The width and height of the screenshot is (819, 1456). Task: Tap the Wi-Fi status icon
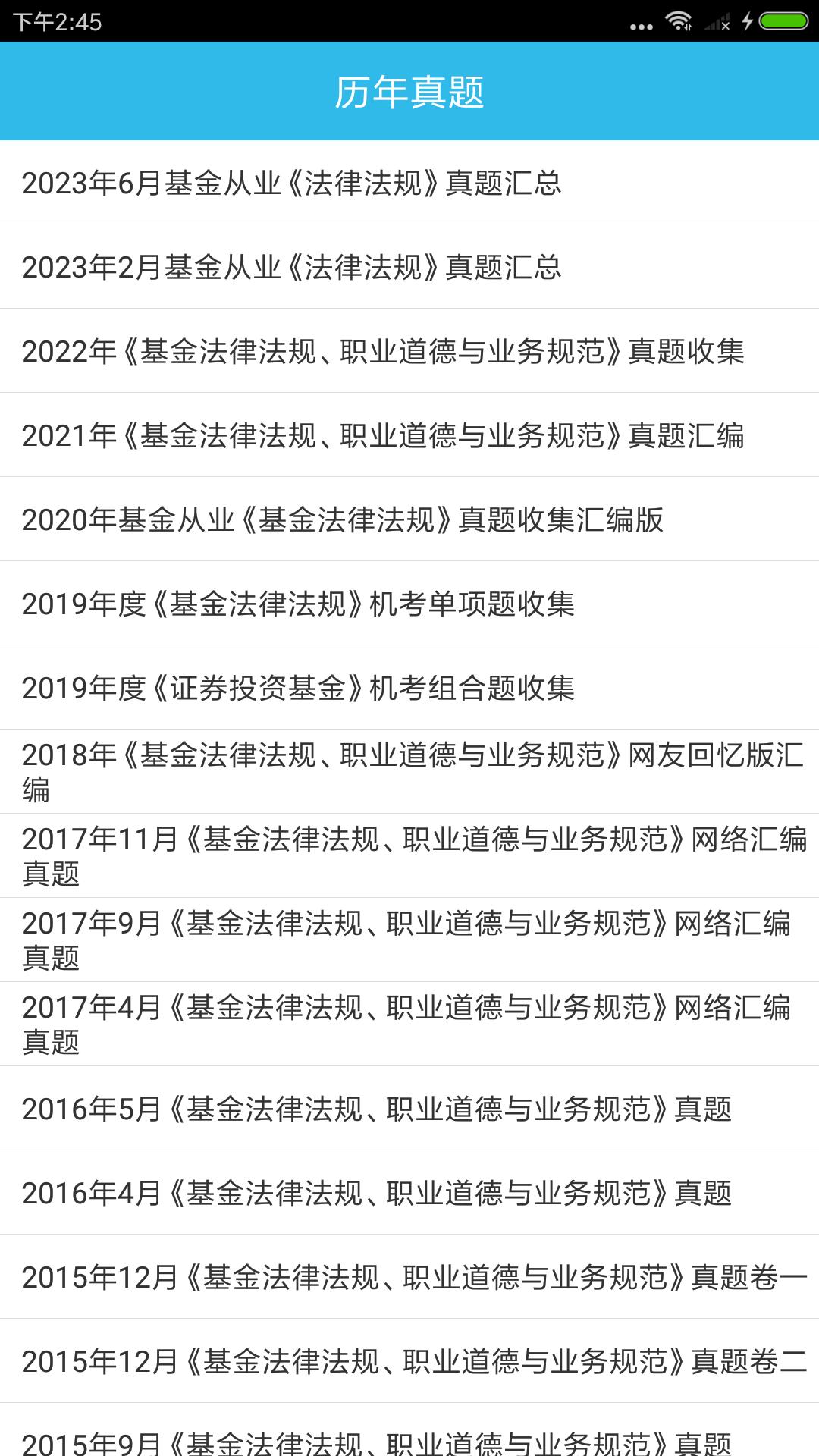pos(679,23)
